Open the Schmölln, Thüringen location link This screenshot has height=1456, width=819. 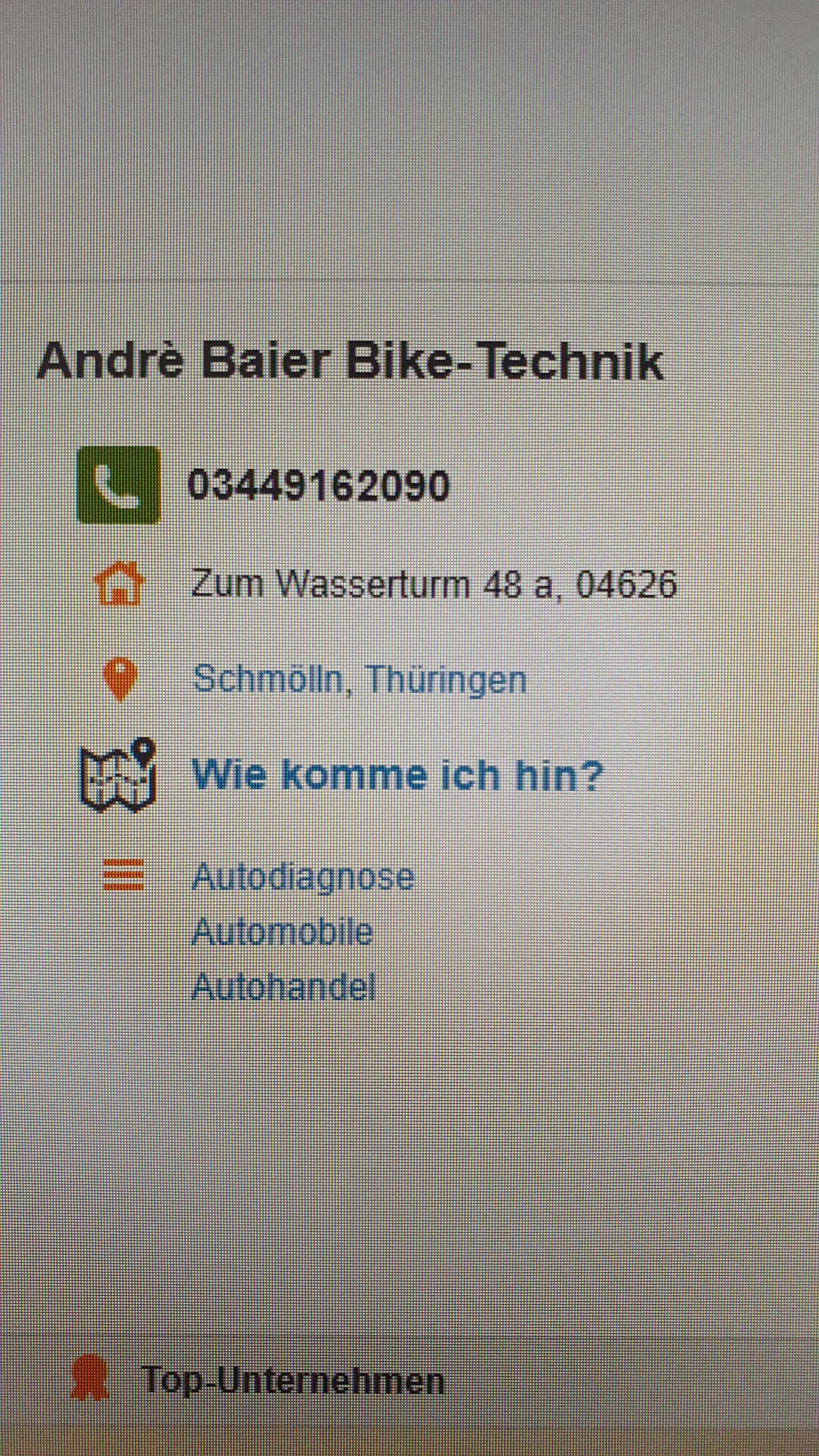click(359, 679)
